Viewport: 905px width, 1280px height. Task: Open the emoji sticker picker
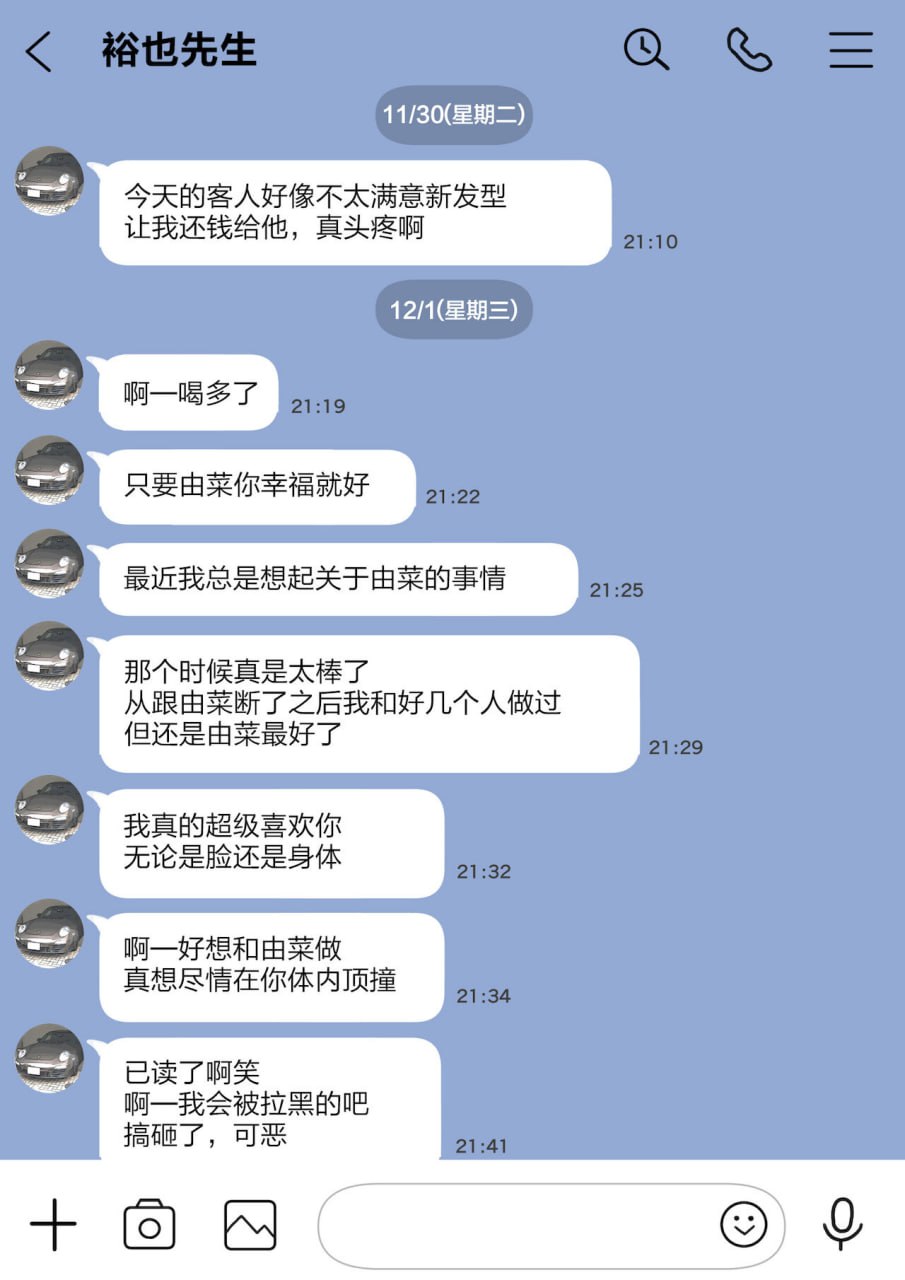[743, 1223]
